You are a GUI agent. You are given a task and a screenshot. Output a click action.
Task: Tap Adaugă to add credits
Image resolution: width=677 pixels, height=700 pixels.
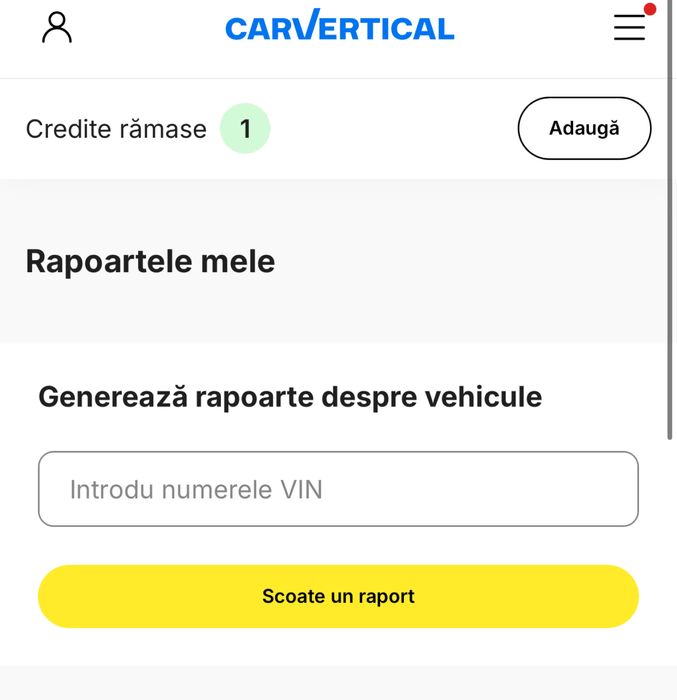(584, 128)
